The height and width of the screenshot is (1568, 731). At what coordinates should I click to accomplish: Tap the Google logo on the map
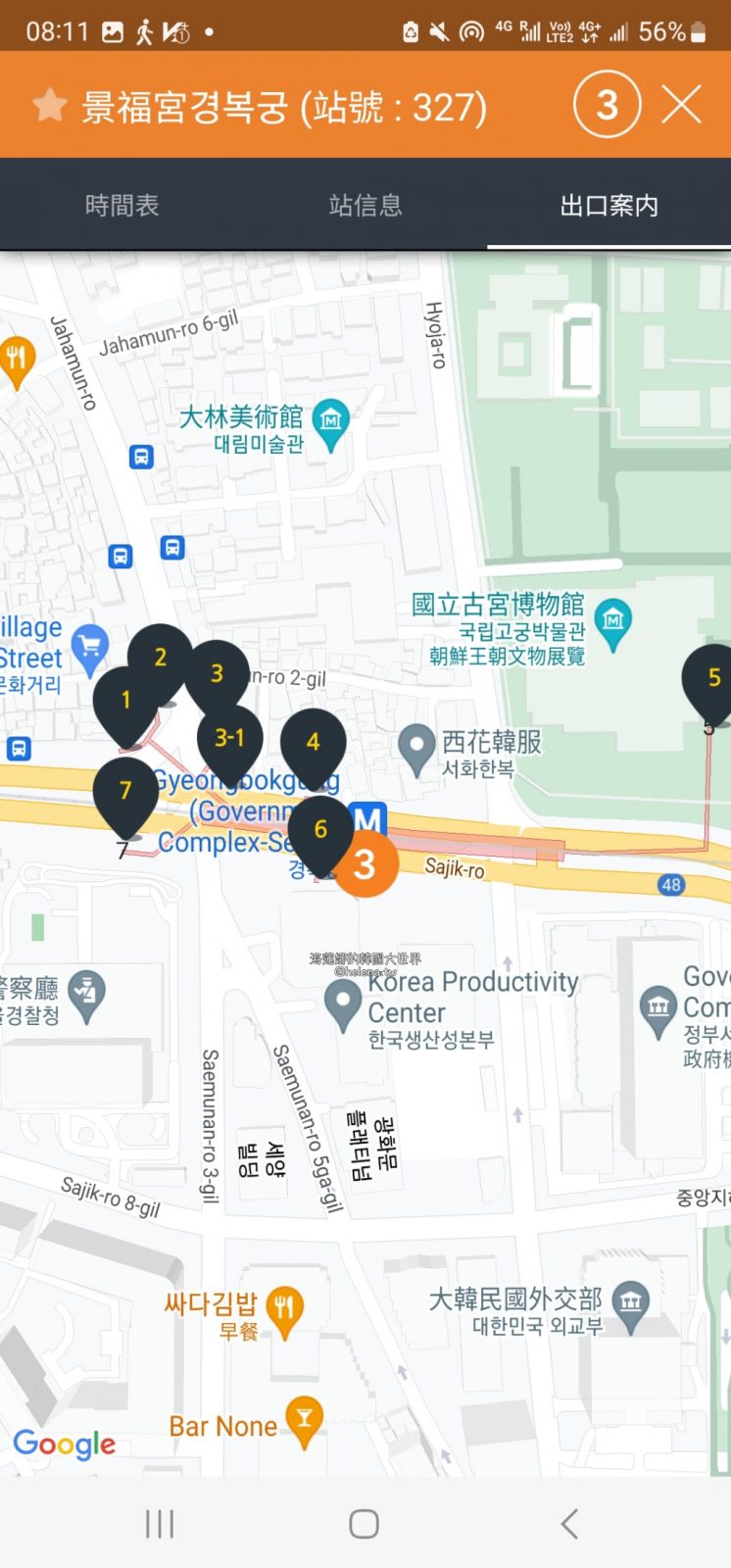click(x=65, y=1444)
